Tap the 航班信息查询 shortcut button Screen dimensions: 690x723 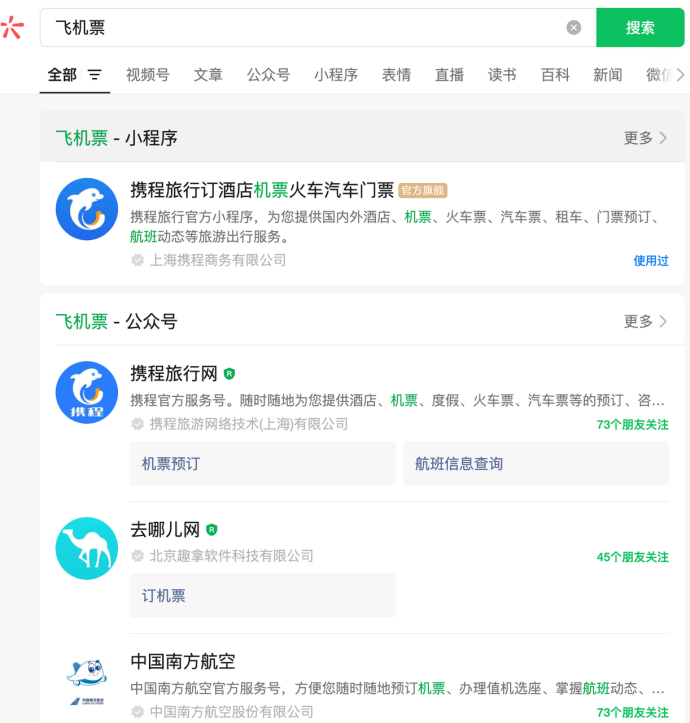point(535,464)
